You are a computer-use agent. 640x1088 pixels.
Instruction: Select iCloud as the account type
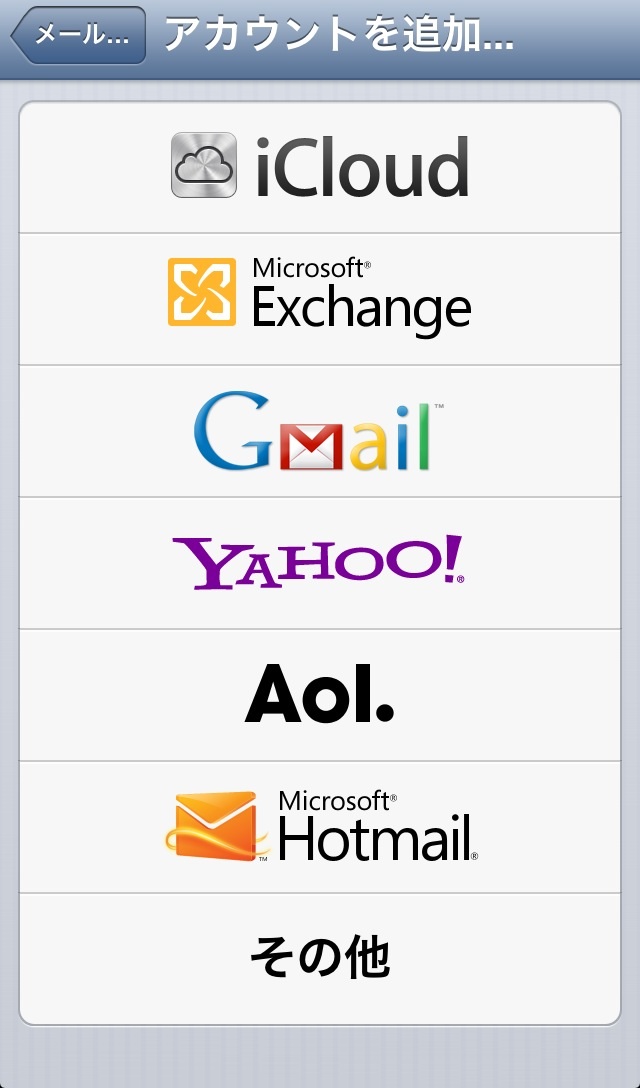tap(320, 167)
